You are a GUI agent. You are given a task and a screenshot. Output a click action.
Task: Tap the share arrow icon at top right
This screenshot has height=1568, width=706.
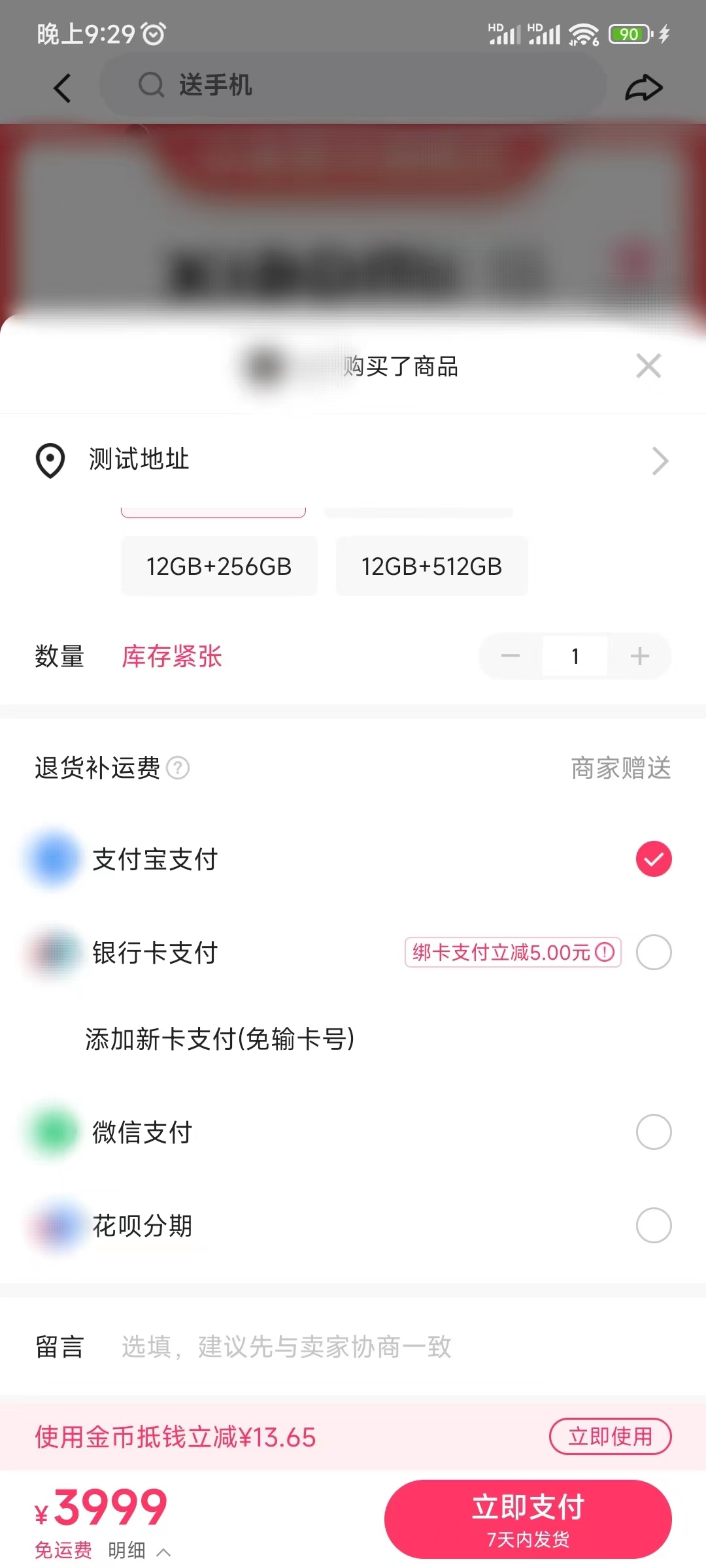tap(644, 87)
